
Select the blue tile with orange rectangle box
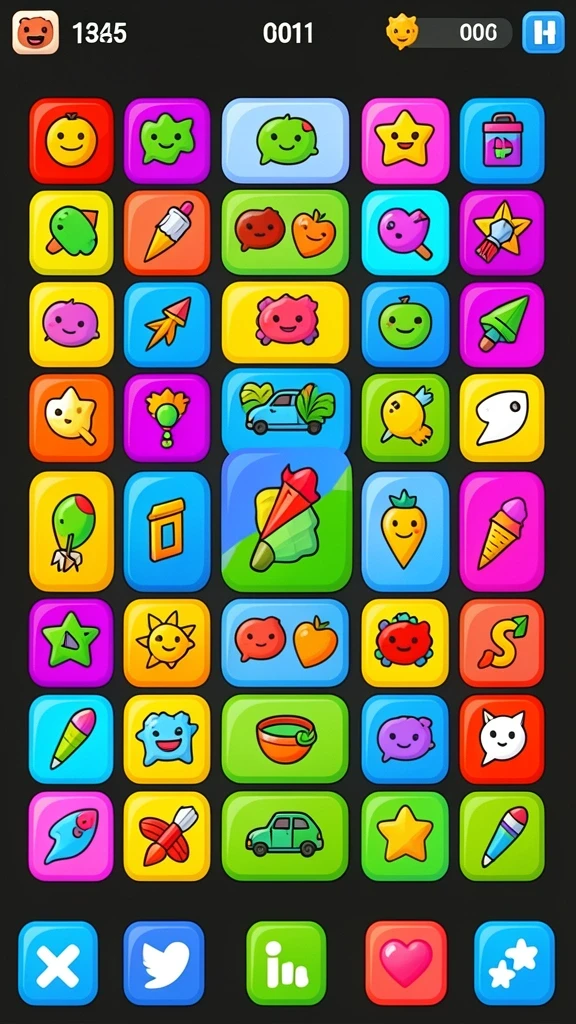tap(167, 532)
